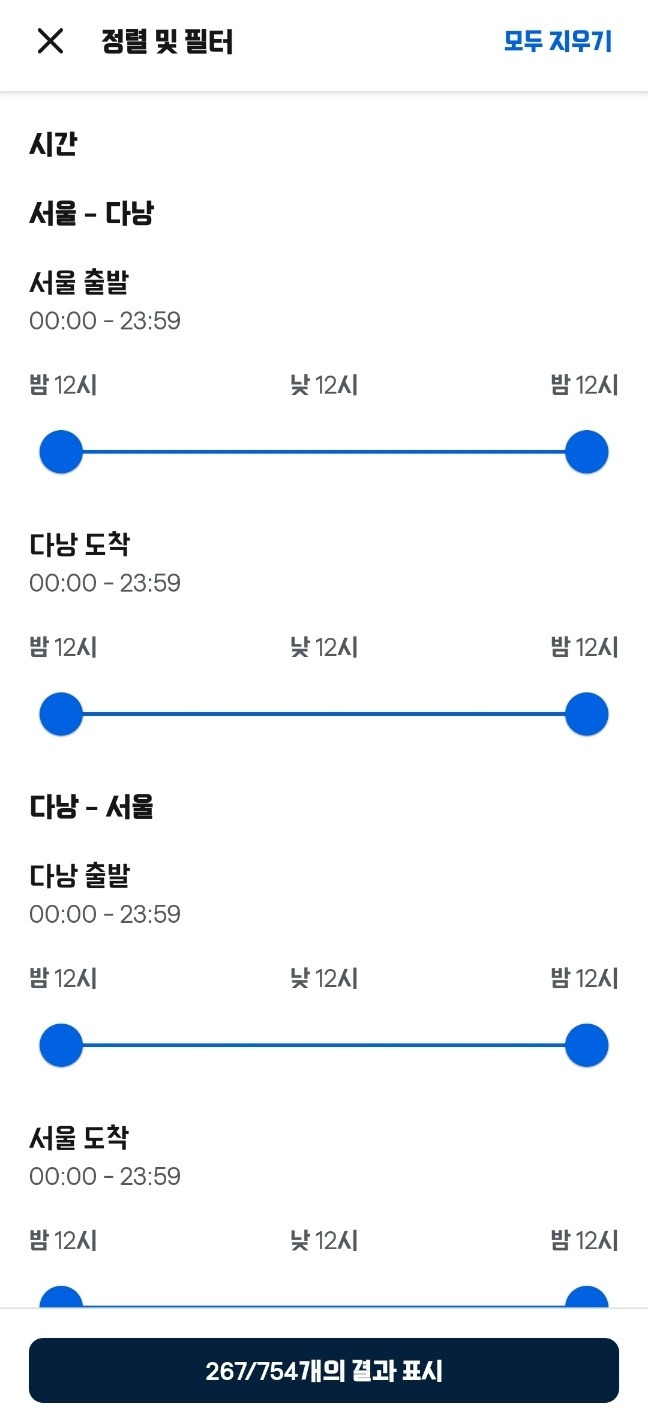Show the 267/754 results
This screenshot has width=648, height=1413.
324,1370
